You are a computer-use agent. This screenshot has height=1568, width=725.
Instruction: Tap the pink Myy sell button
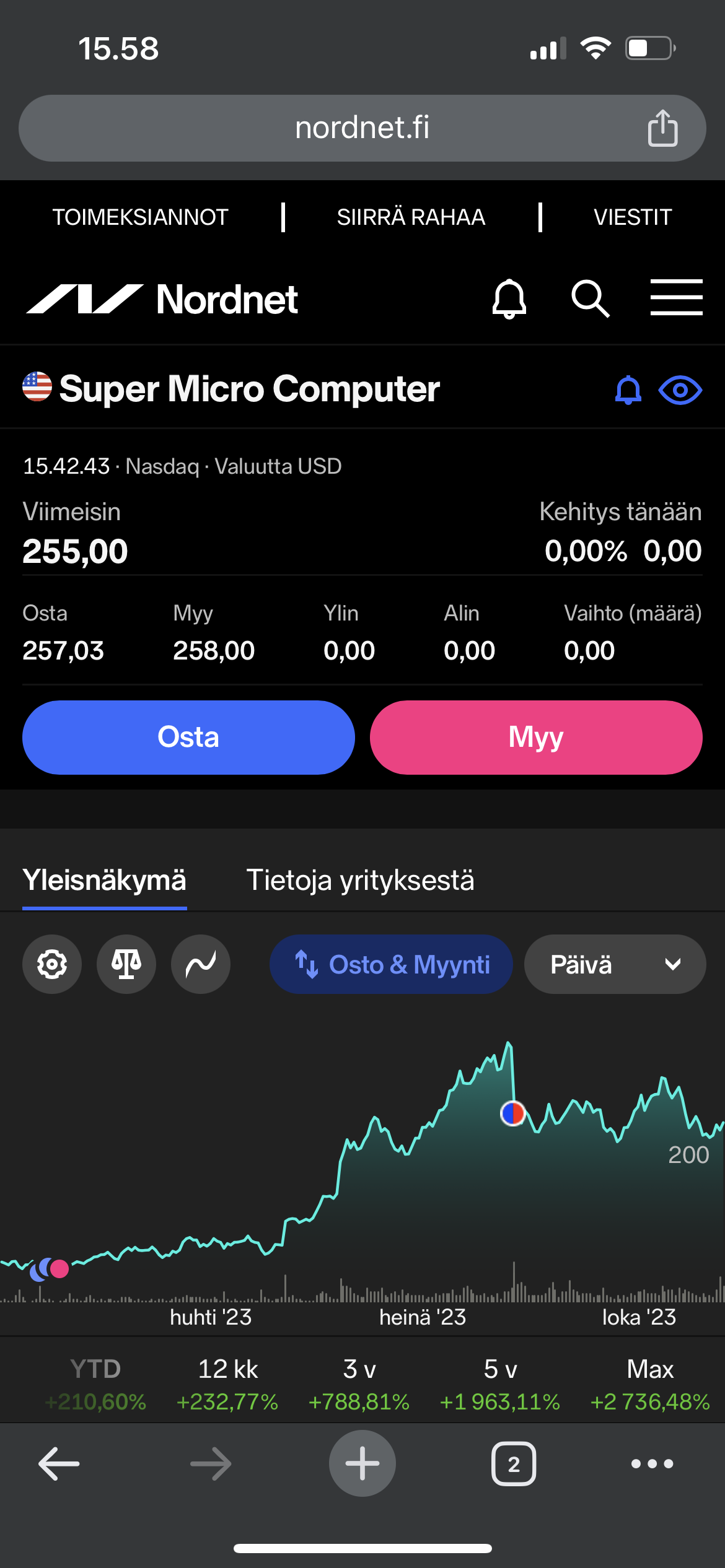click(x=536, y=738)
